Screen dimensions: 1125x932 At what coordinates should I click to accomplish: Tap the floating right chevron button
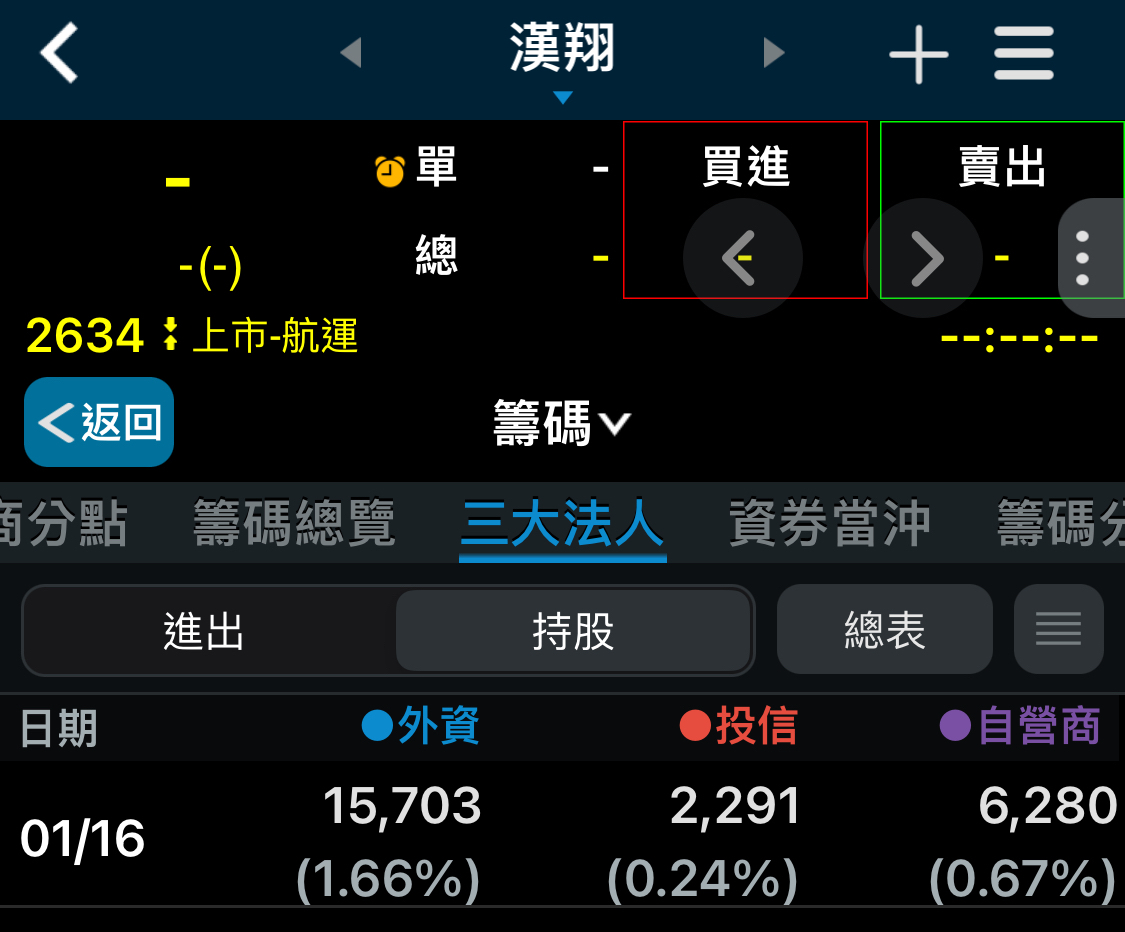(x=923, y=258)
